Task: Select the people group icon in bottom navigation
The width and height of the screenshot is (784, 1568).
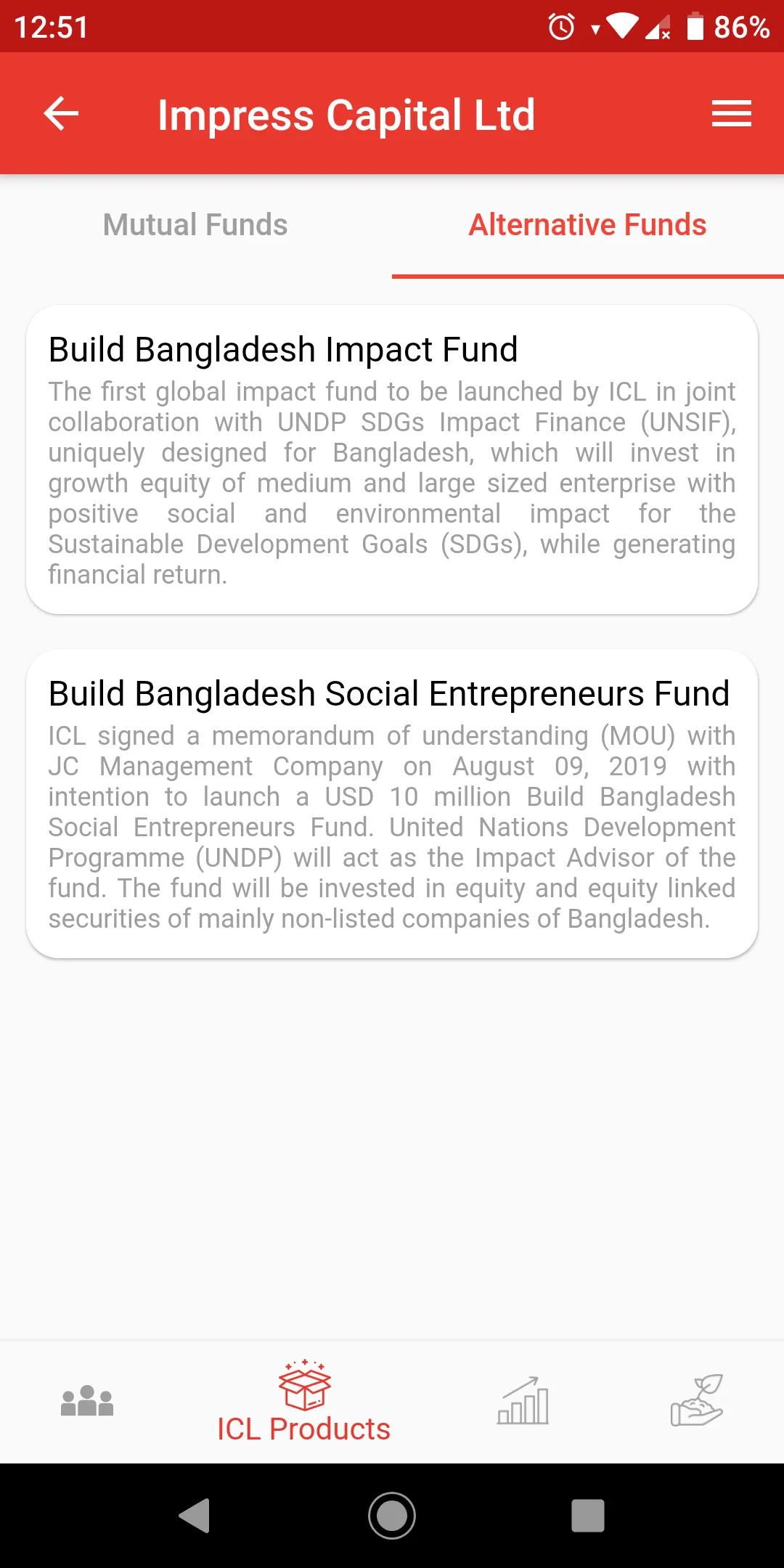Action: click(x=87, y=1402)
